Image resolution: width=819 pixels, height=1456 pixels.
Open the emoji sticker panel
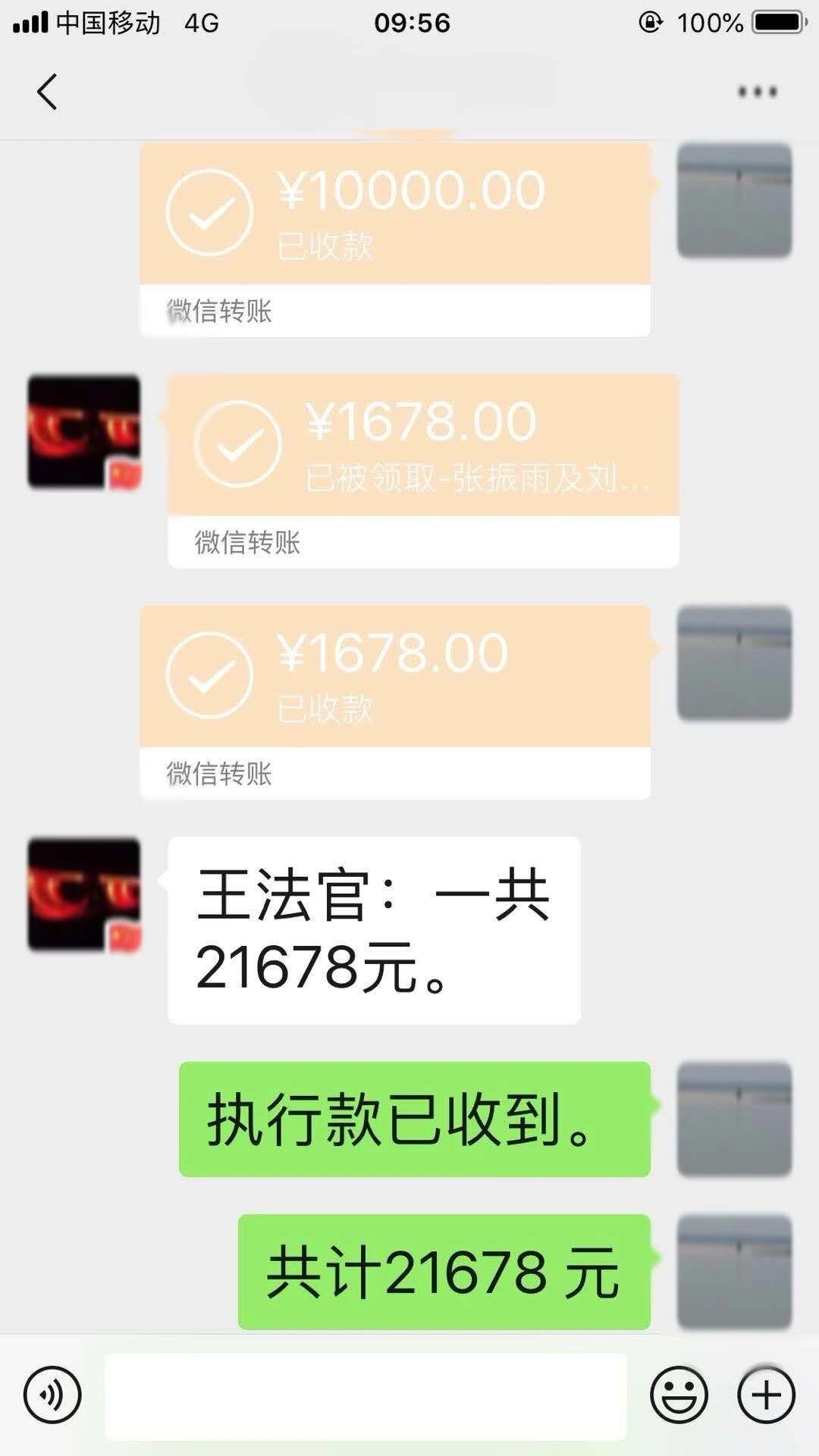[679, 1395]
